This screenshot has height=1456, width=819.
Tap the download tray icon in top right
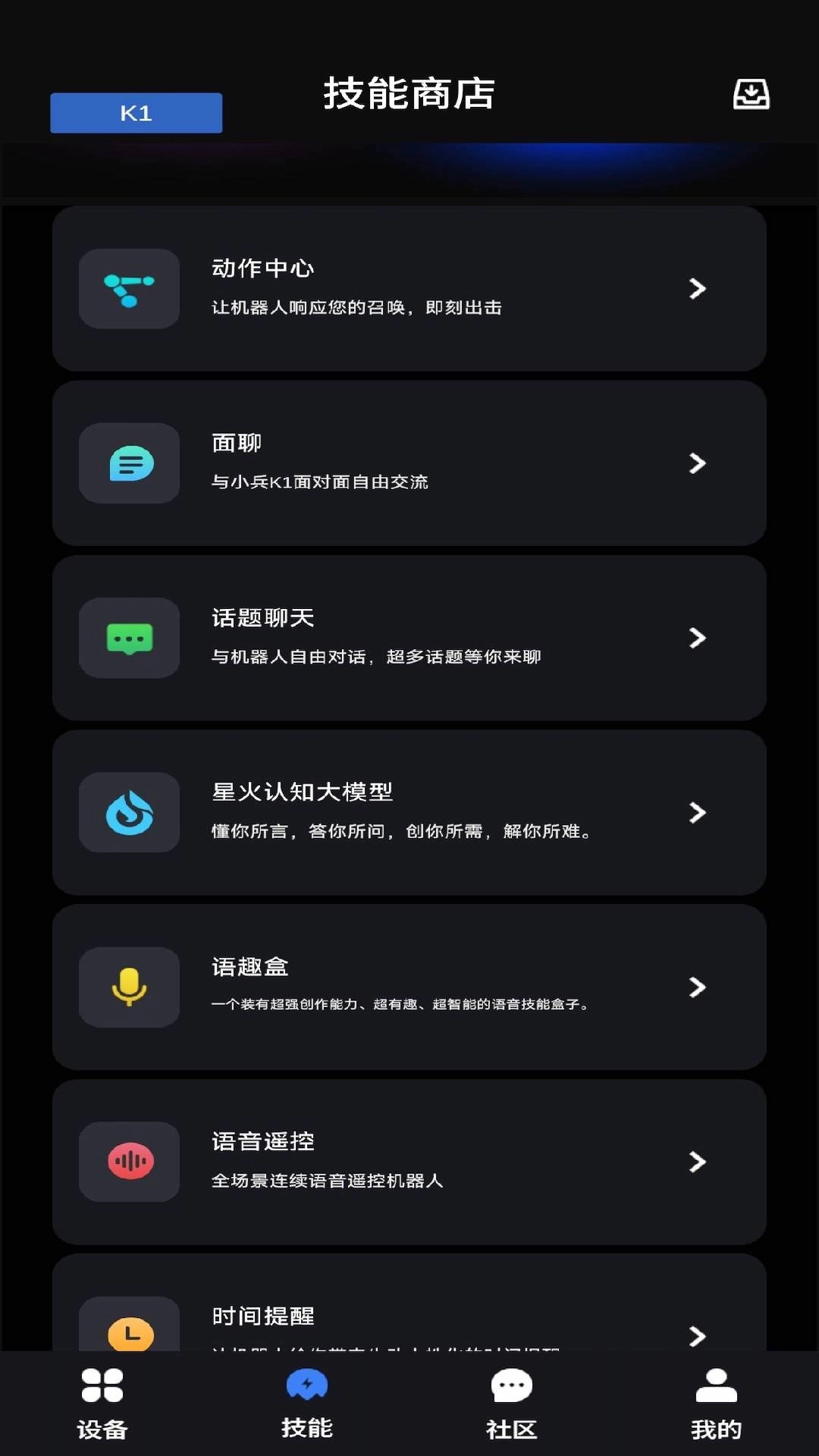[750, 94]
